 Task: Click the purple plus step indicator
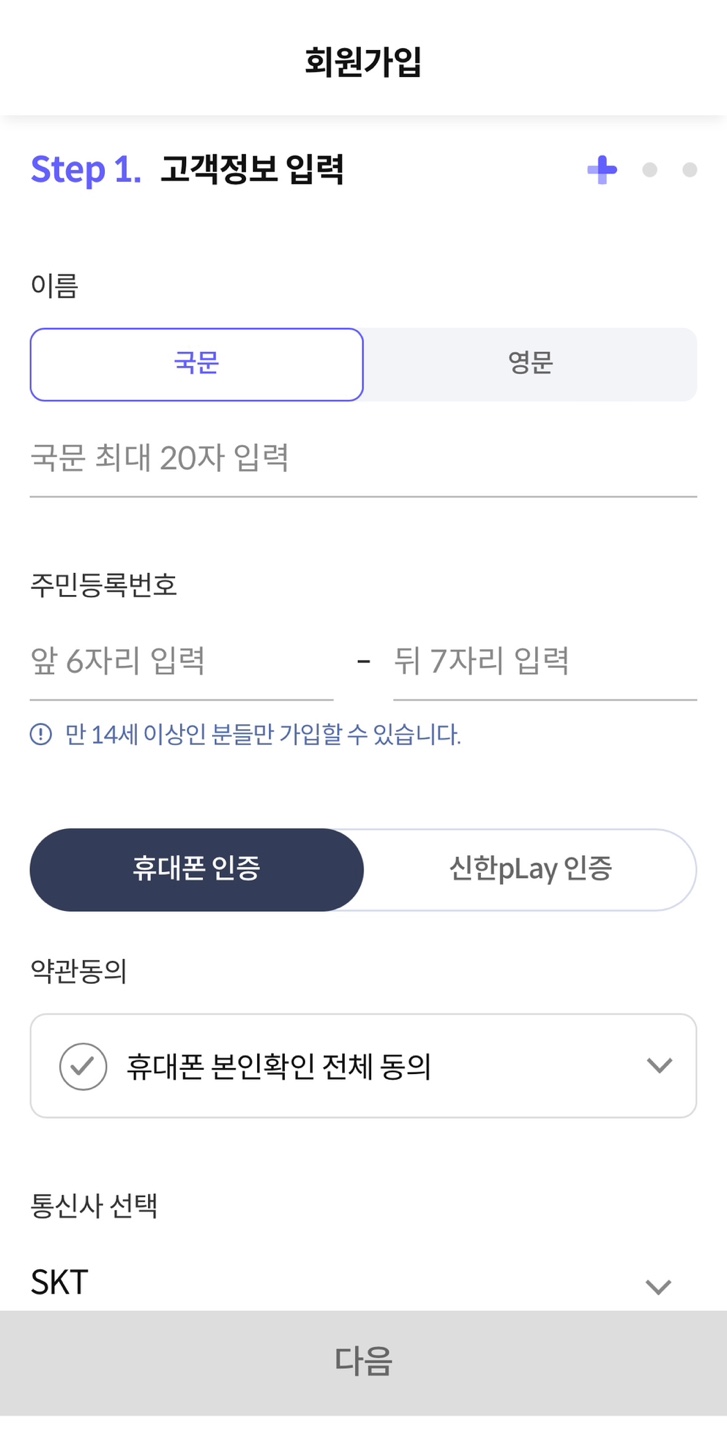(601, 170)
